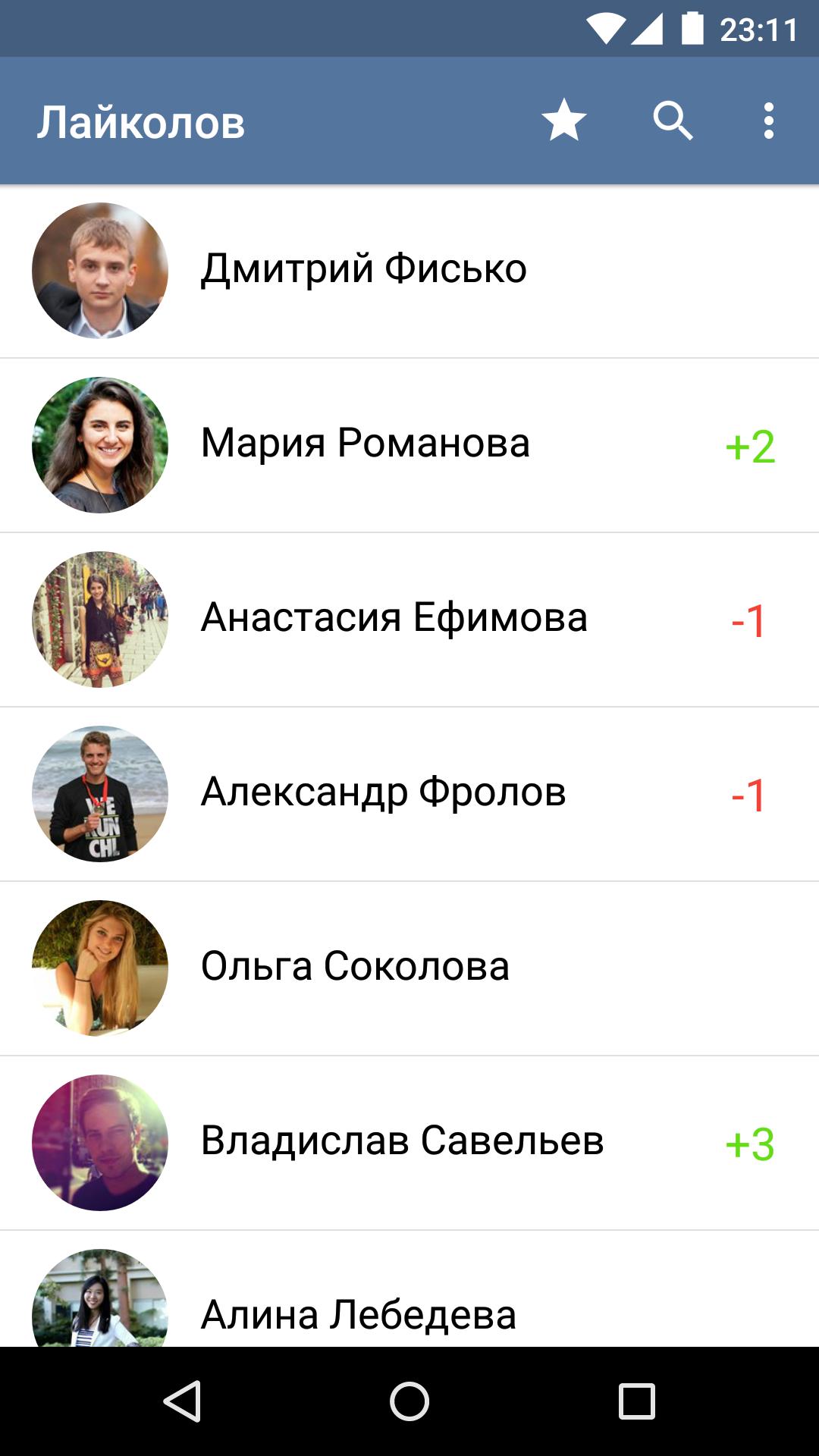
Task: Tap Владислав Савельев's row
Action: (x=402, y=1142)
